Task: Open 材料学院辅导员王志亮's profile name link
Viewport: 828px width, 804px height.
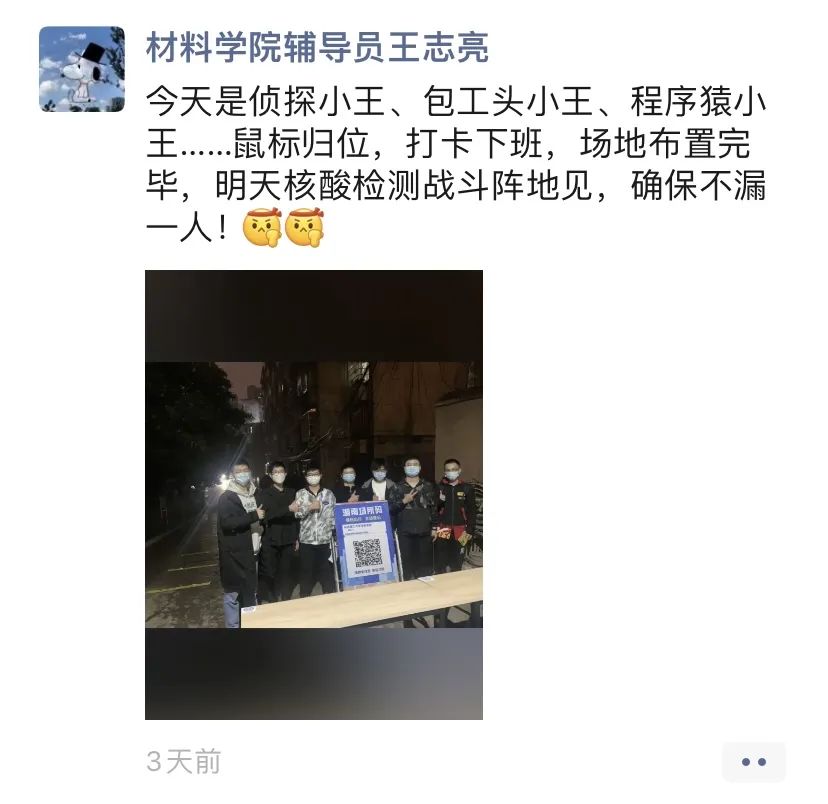Action: pyautogui.click(x=317, y=47)
